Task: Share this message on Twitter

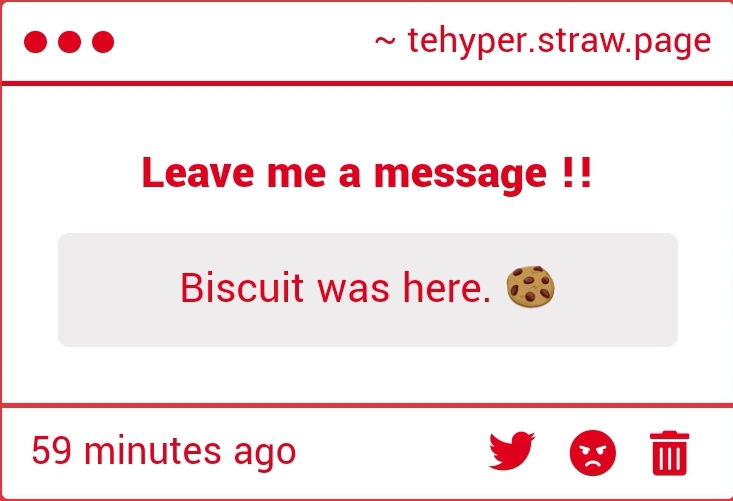Action: (513, 452)
